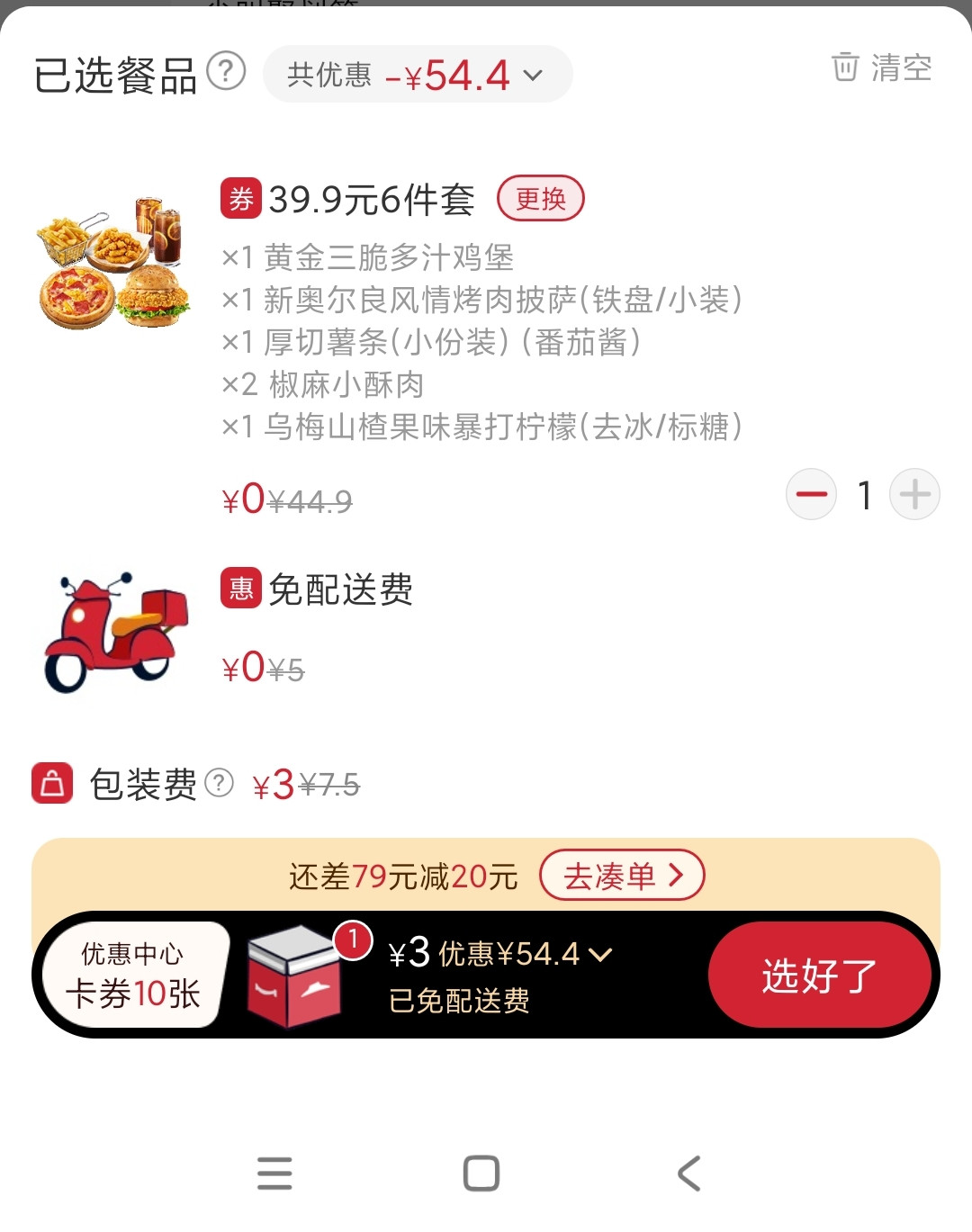Go to the system home screen

481,1173
